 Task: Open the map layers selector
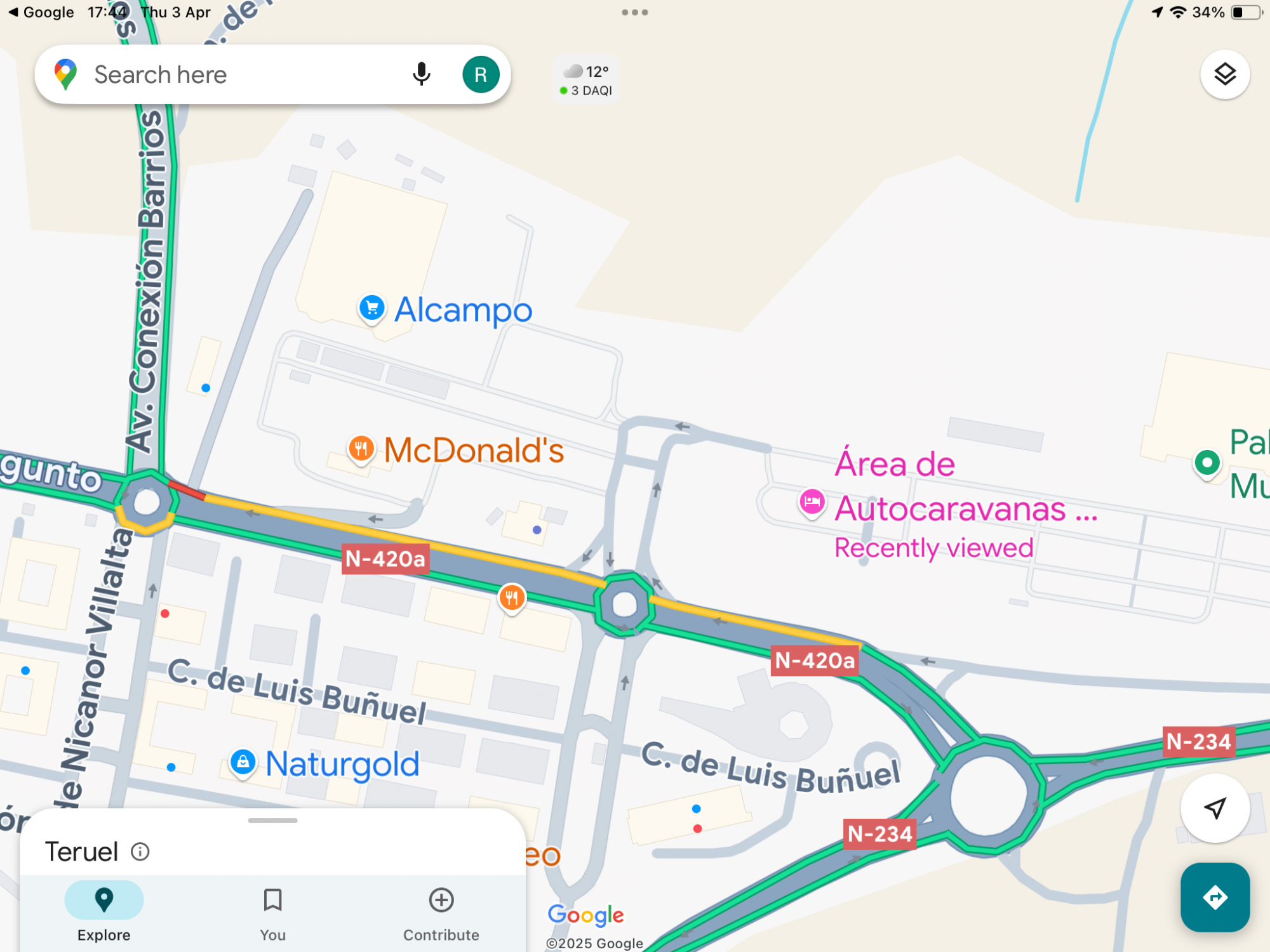(x=1224, y=75)
